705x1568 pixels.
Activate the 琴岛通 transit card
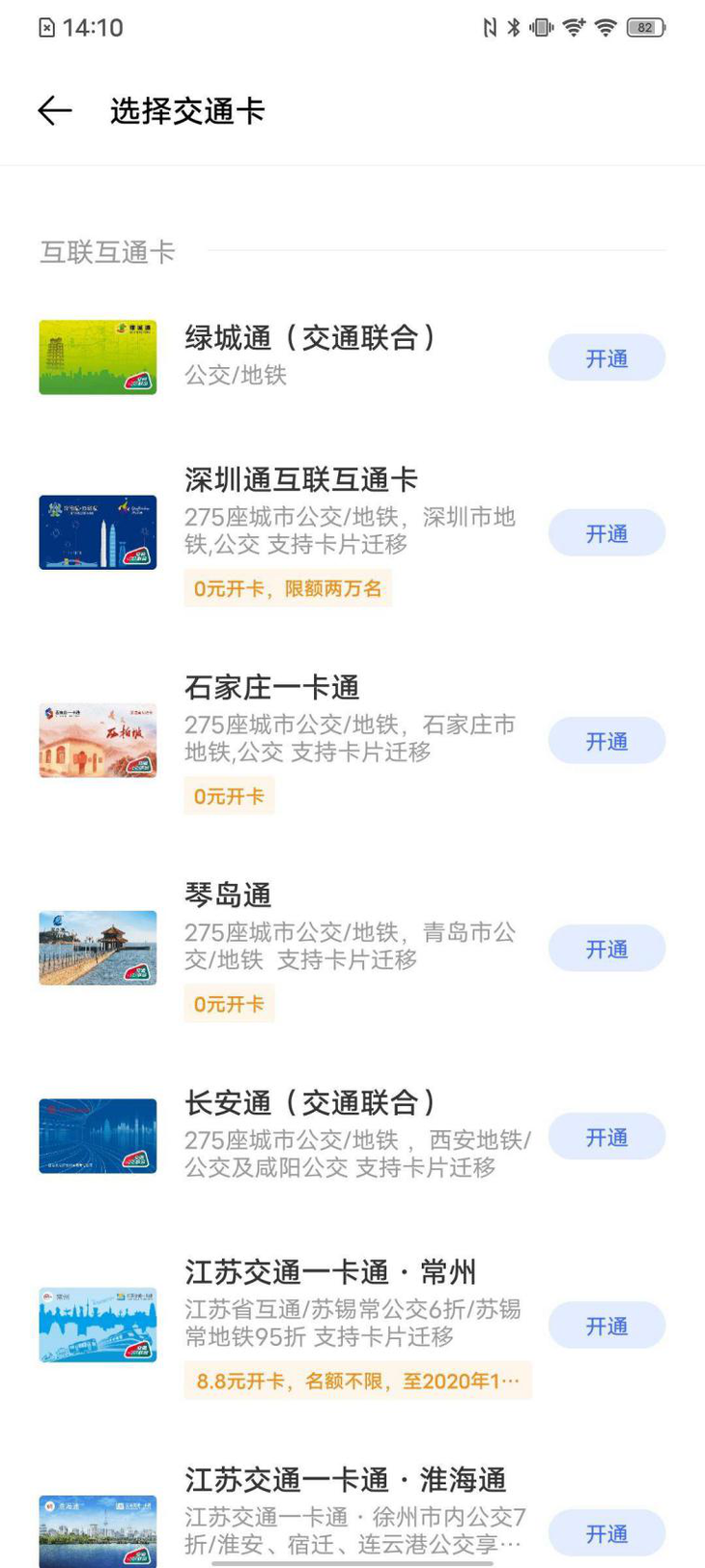coord(606,949)
